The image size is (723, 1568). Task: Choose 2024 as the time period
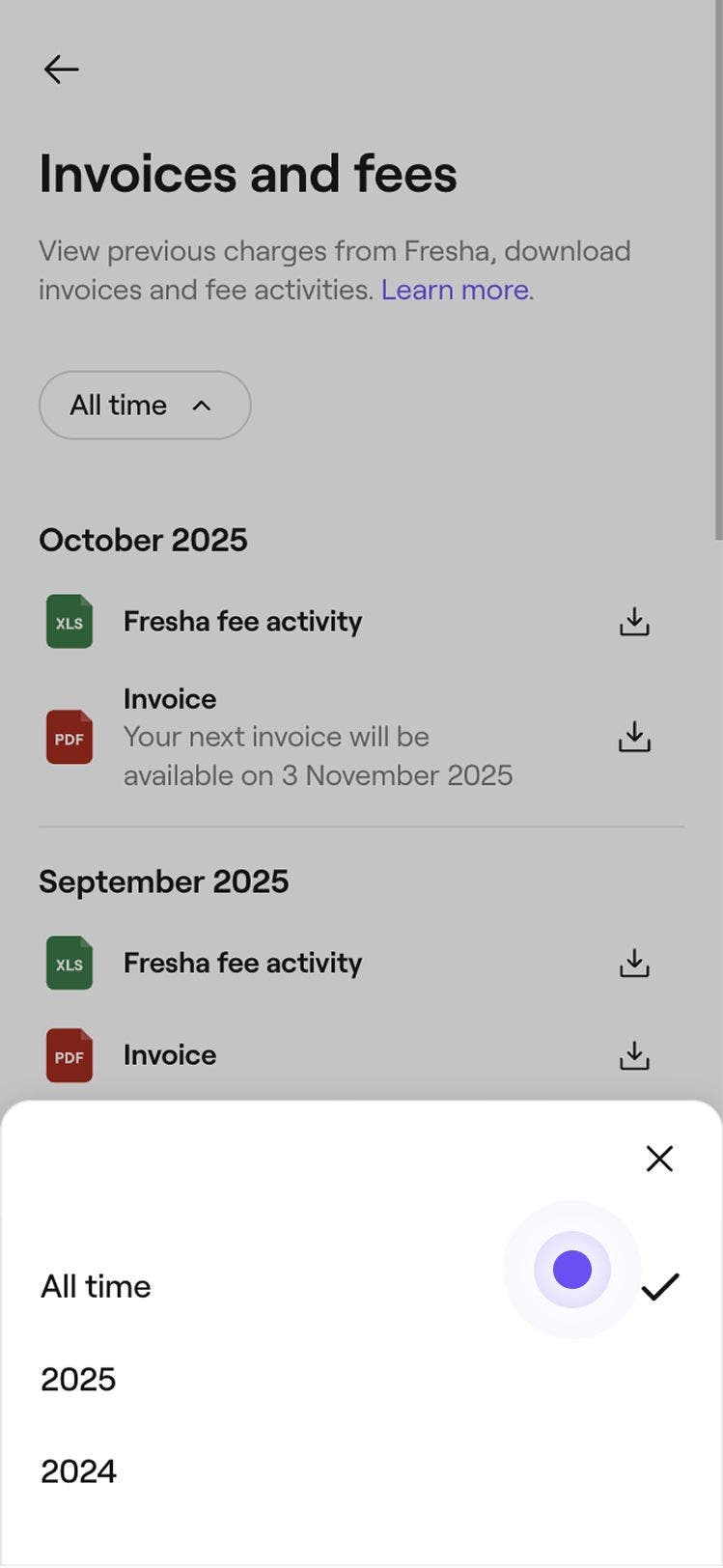point(79,1471)
